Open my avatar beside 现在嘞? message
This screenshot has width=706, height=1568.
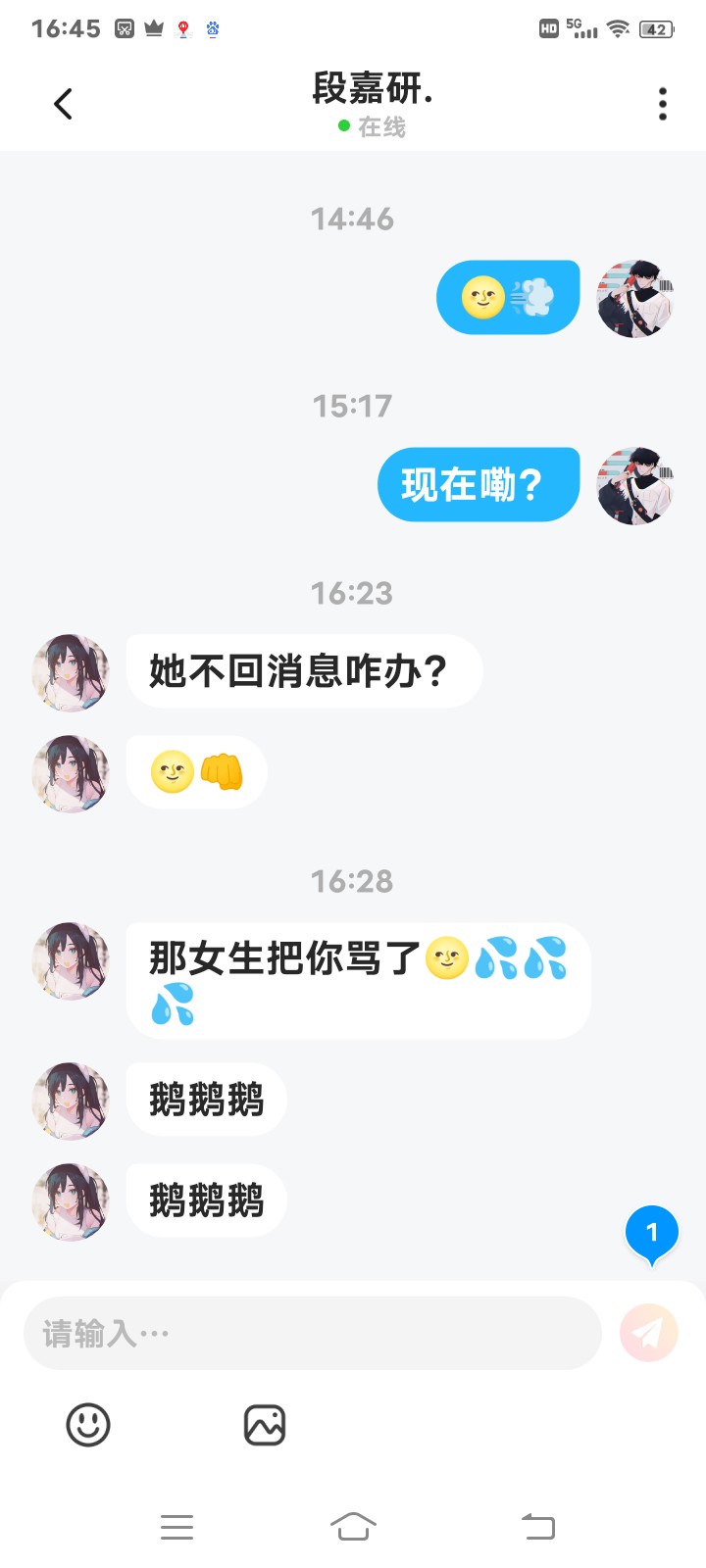(x=635, y=486)
